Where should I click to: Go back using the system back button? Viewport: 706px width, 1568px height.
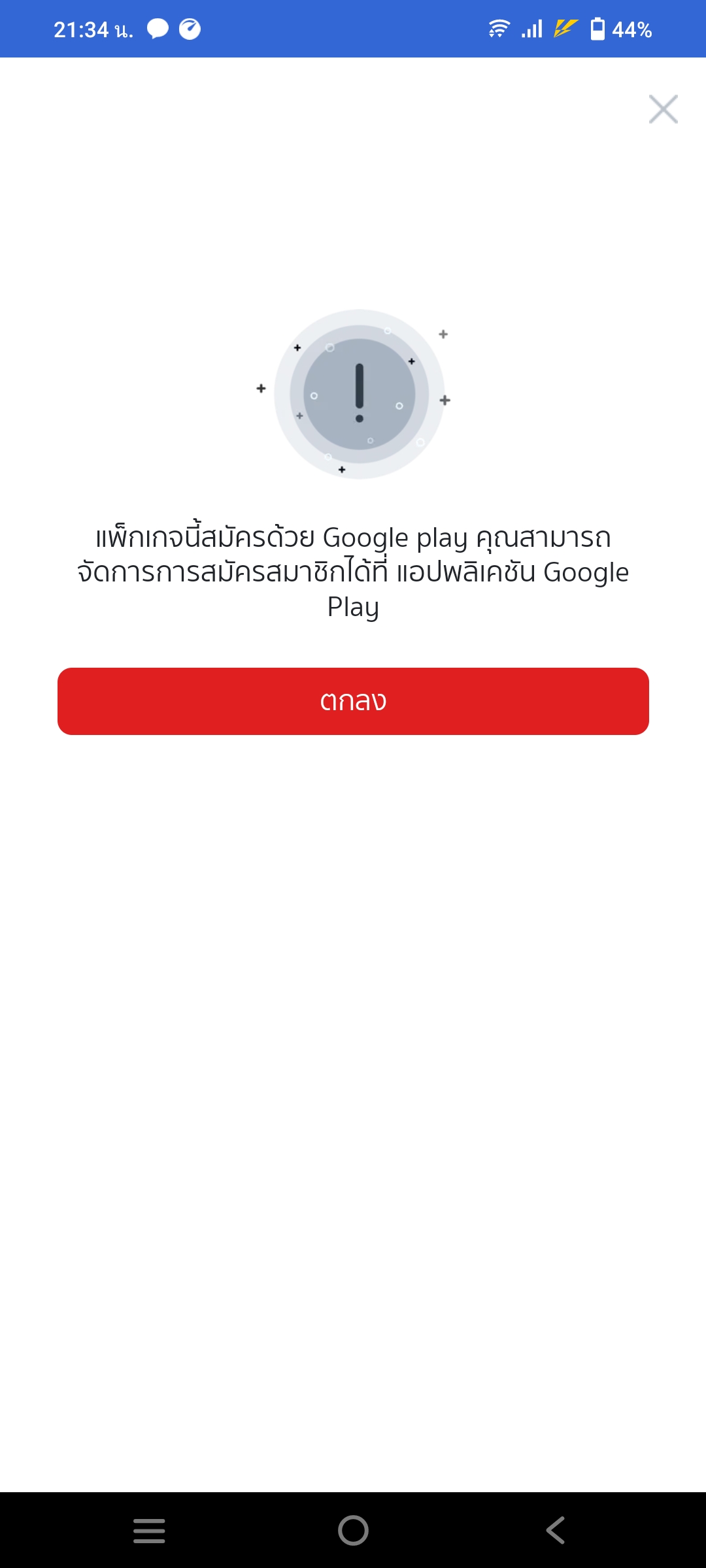coord(556,1530)
